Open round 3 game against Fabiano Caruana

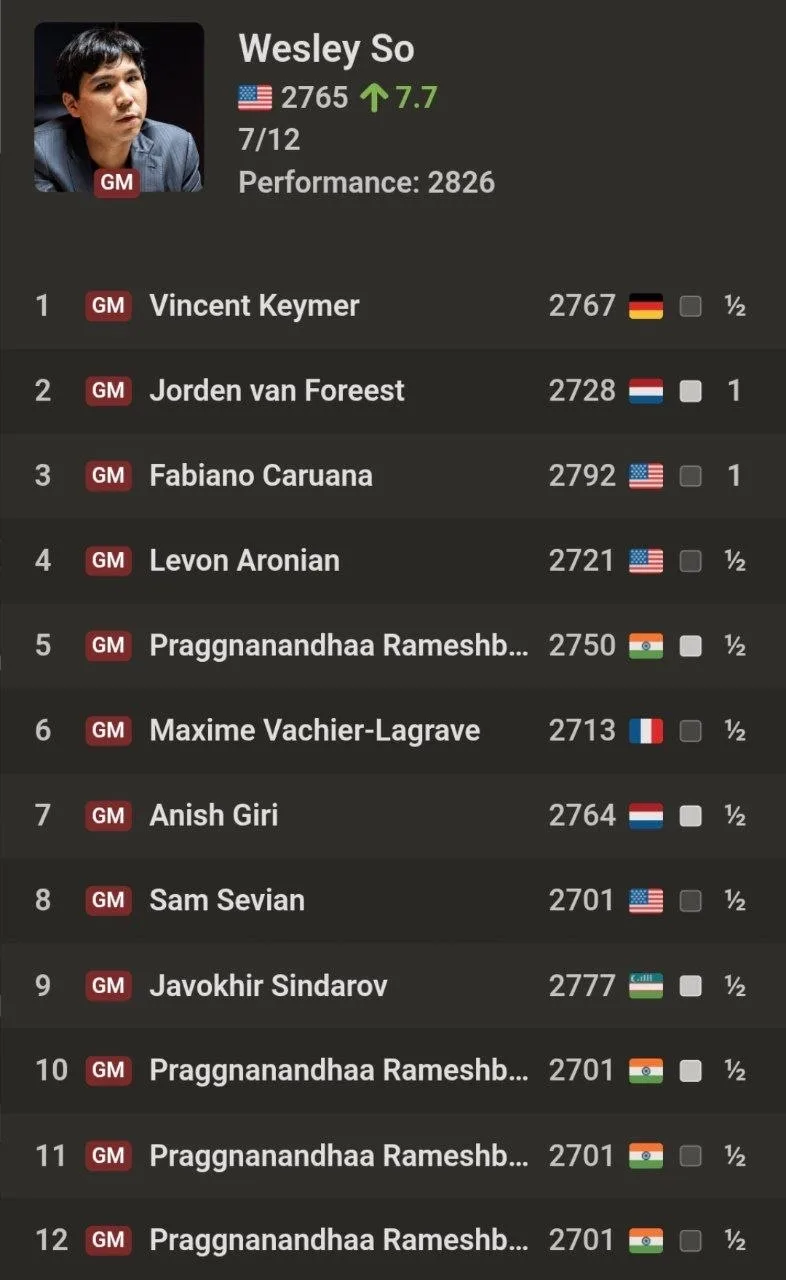[393, 476]
